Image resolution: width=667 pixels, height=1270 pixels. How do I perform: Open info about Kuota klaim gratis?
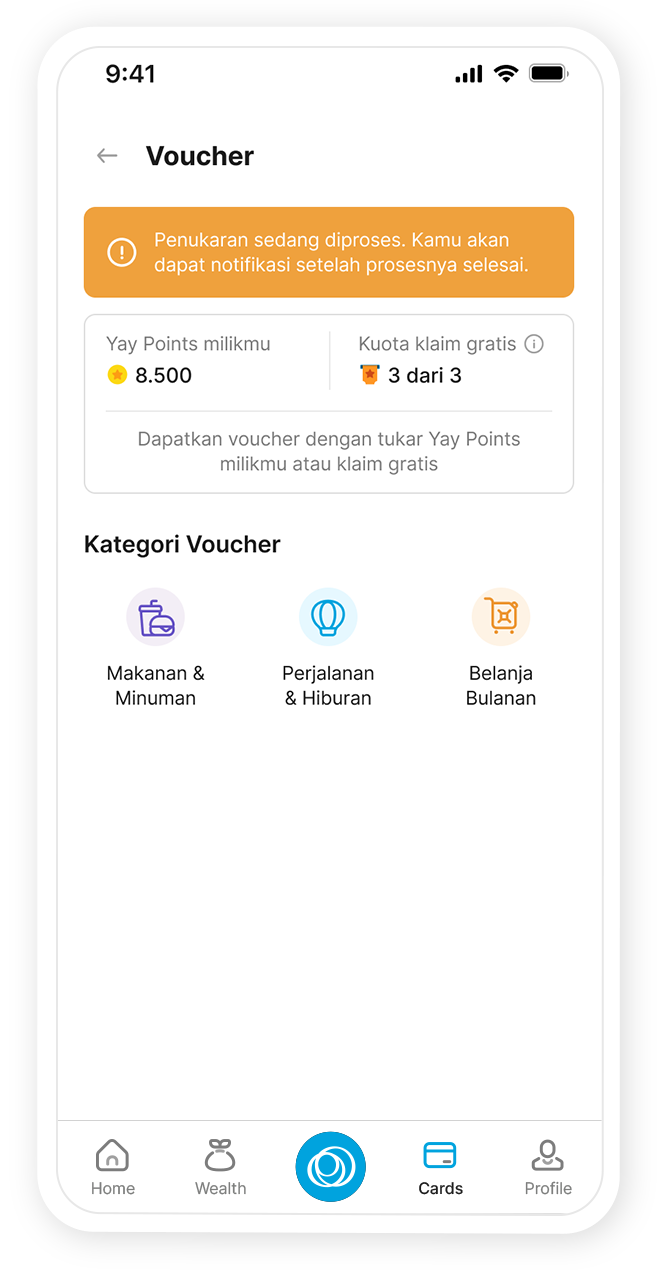535,344
